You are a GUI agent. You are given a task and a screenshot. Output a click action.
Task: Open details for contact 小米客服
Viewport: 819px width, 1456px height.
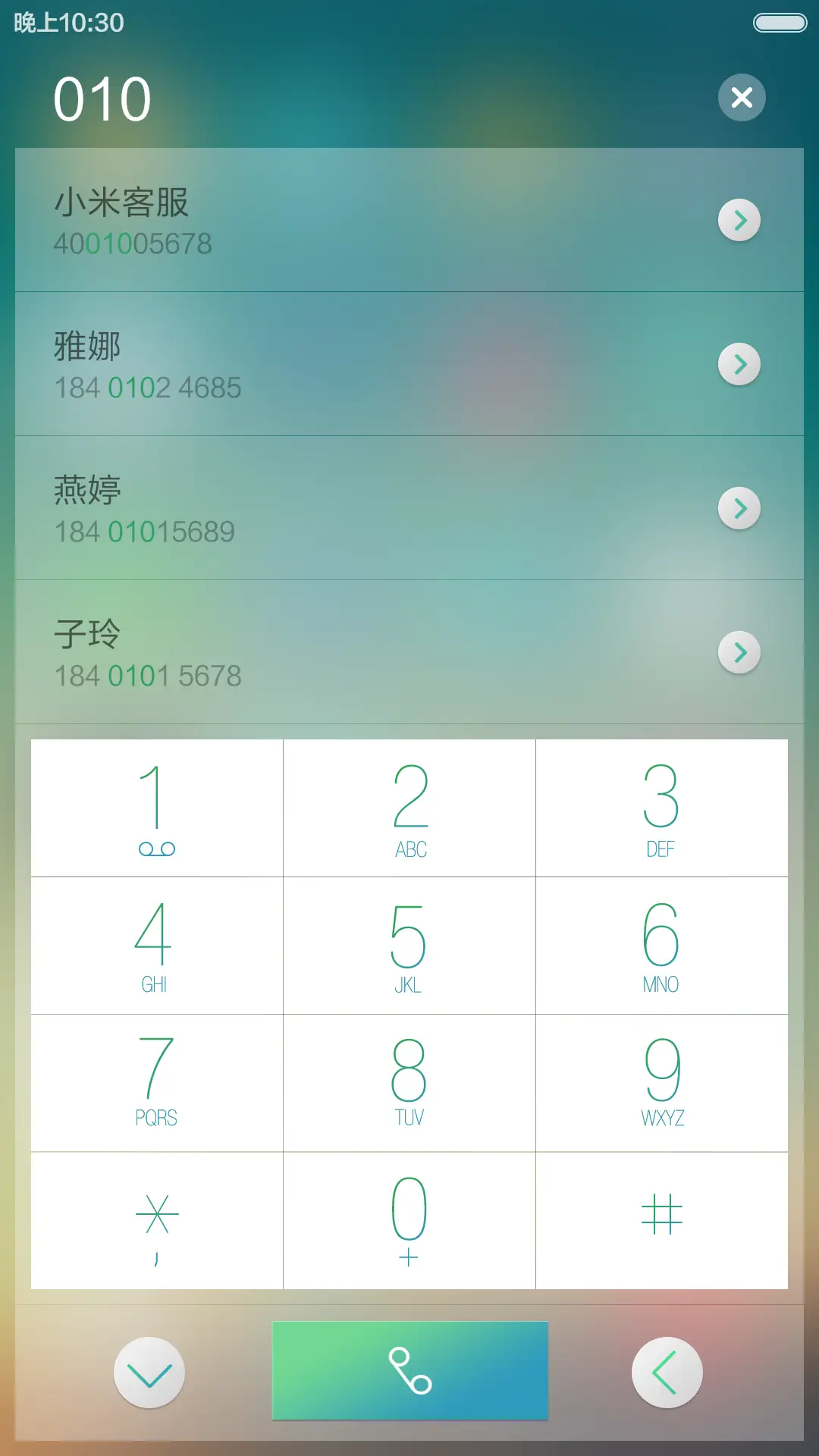(739, 220)
